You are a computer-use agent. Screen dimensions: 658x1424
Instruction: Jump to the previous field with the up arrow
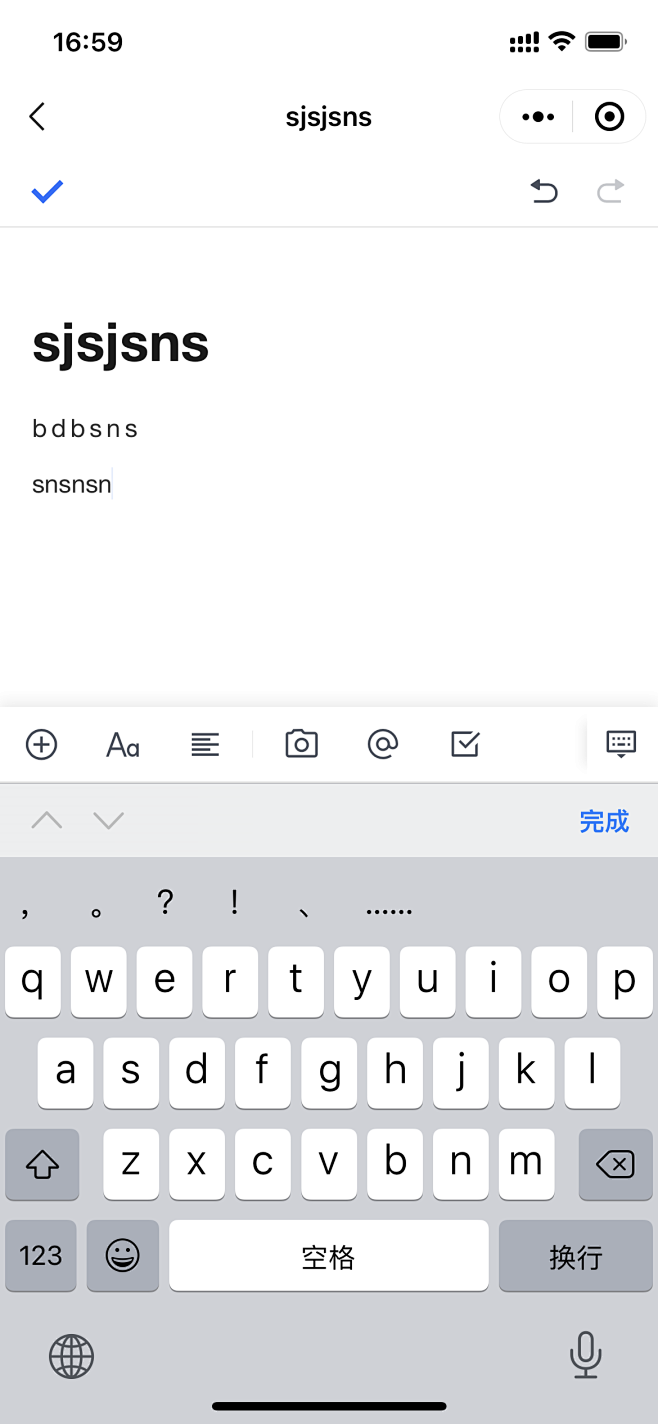tap(46, 821)
